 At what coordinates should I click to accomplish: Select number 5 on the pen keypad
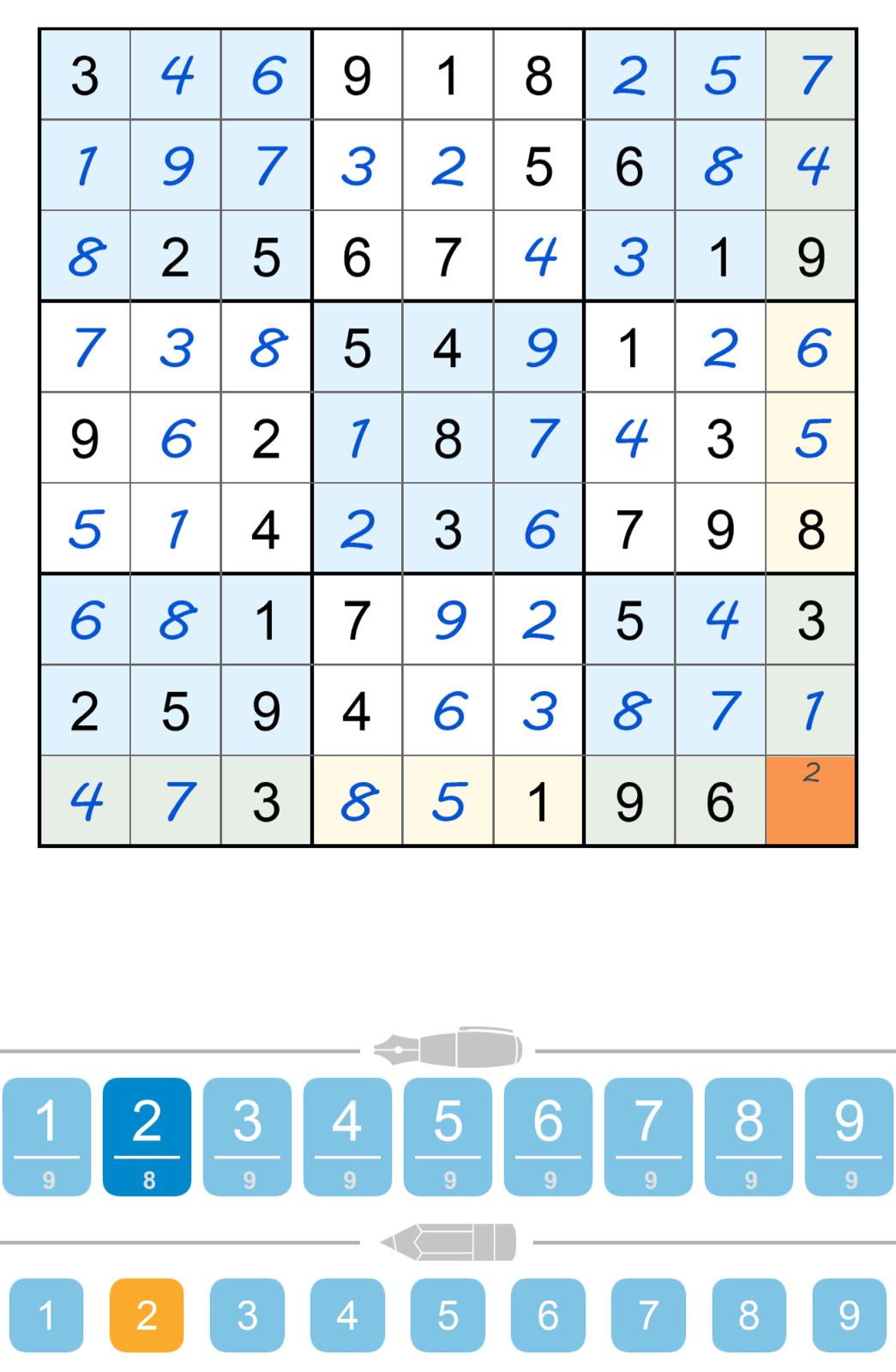pos(448,1134)
